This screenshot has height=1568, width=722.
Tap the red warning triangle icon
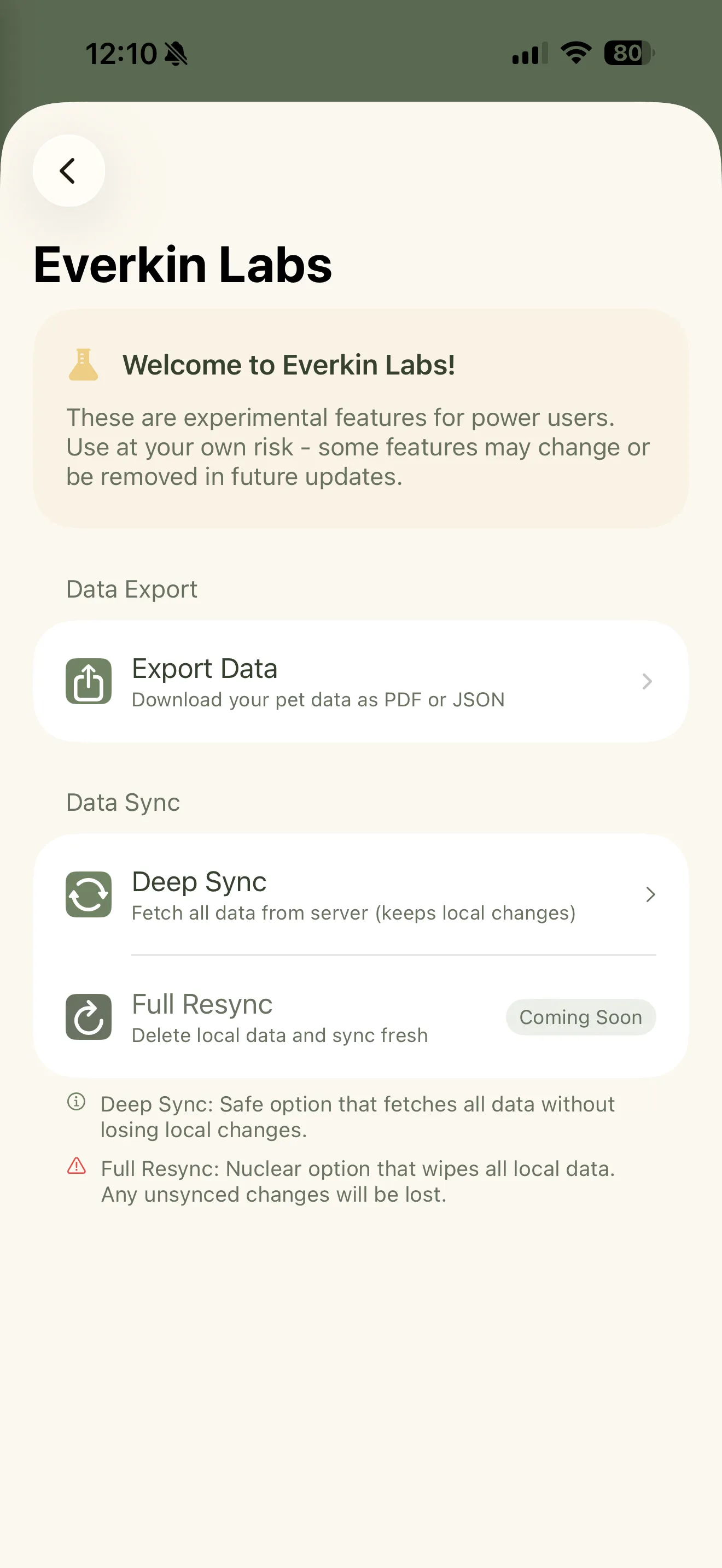(x=76, y=1167)
